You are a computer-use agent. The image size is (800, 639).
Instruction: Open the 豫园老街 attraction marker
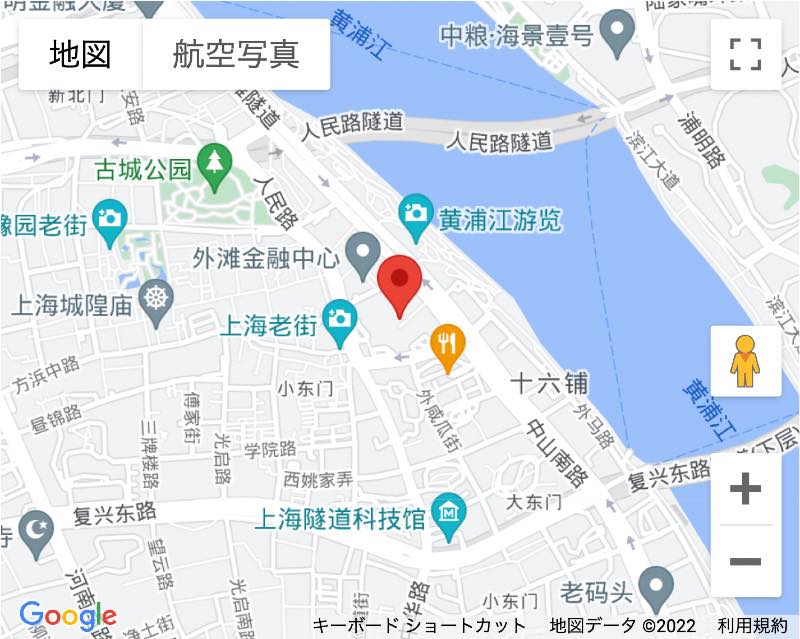coord(110,220)
